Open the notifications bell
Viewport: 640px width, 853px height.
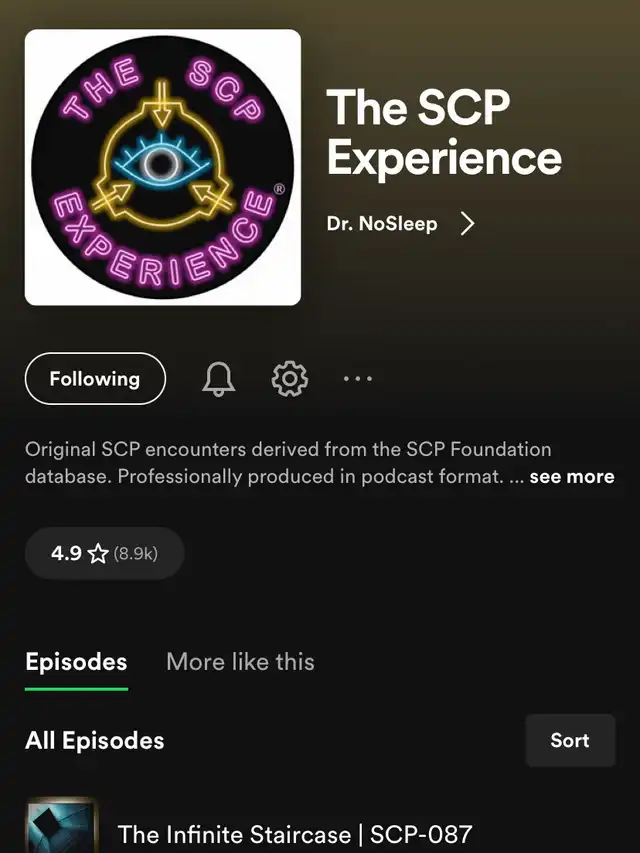[219, 379]
